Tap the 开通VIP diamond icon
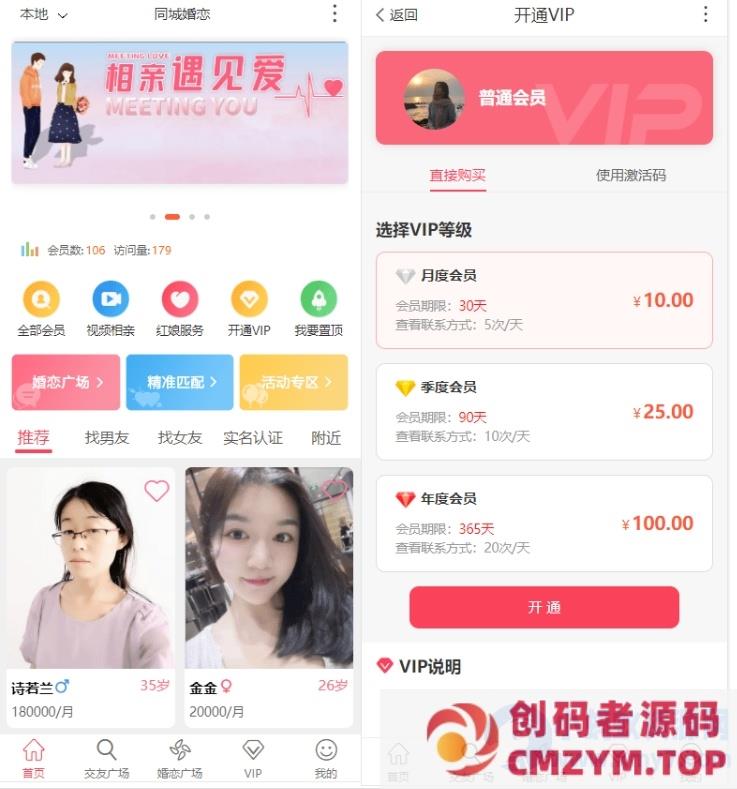Image resolution: width=737 pixels, height=789 pixels. tap(248, 296)
